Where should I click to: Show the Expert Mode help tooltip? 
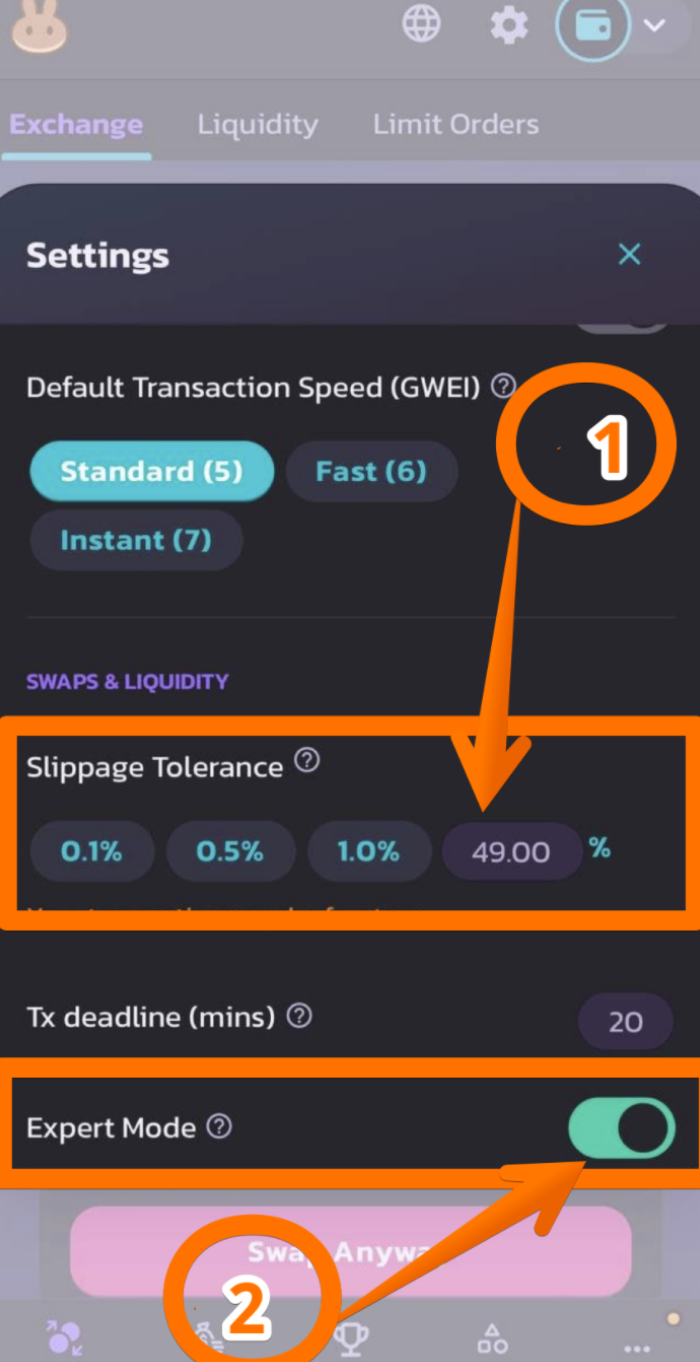pos(219,1127)
